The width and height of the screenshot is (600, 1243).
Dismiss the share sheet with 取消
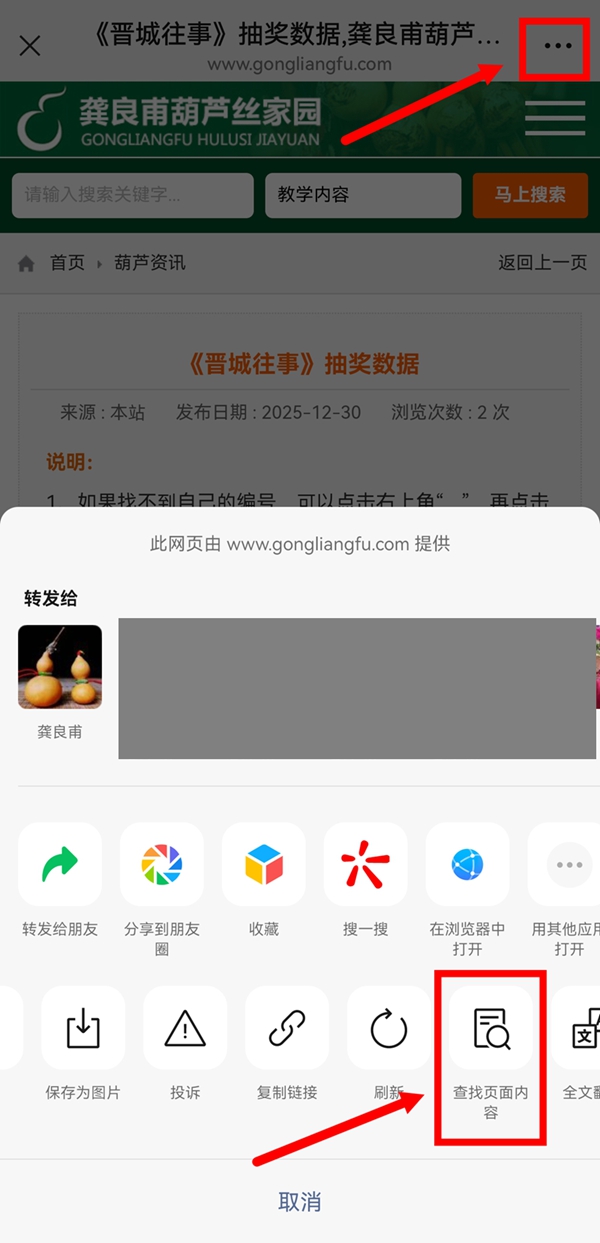pos(300,1201)
